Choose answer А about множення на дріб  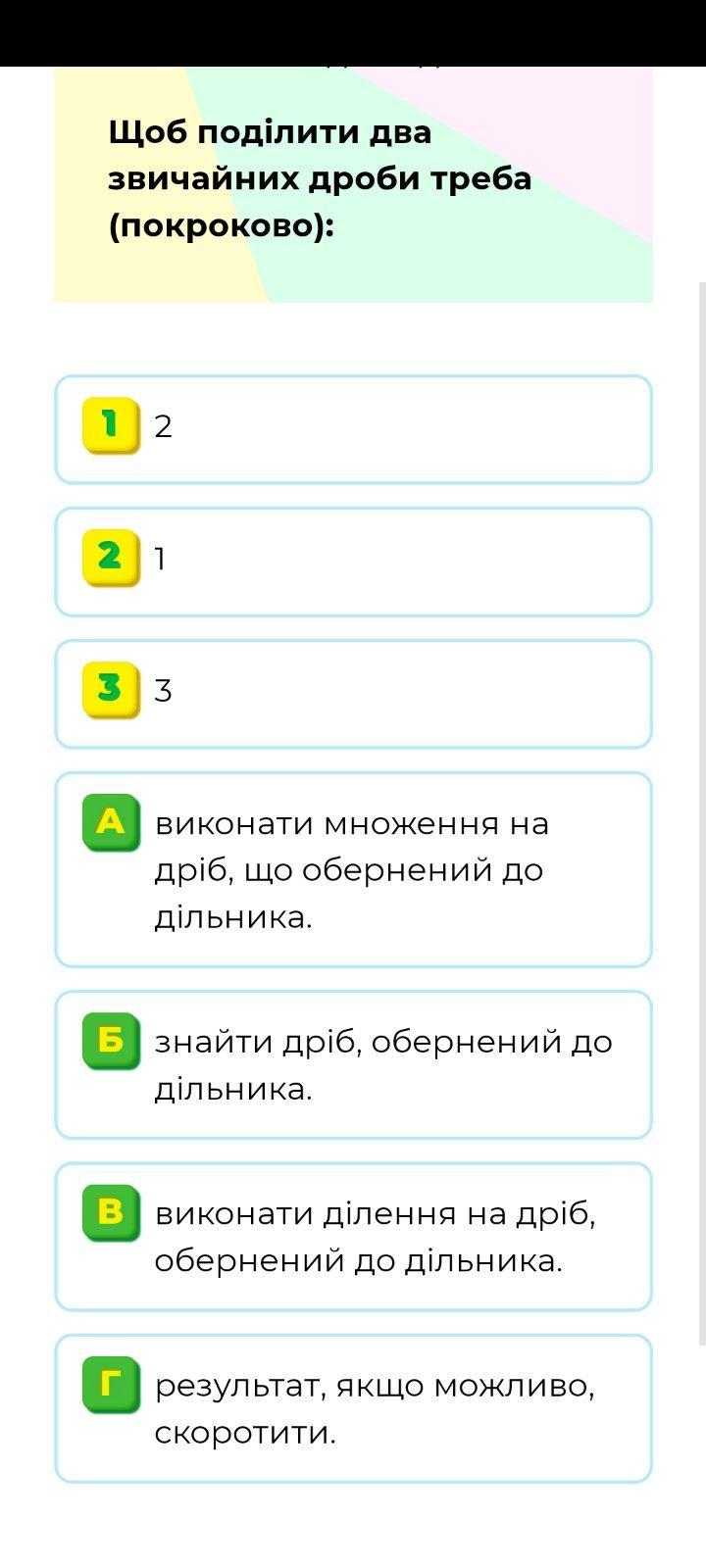point(353,869)
